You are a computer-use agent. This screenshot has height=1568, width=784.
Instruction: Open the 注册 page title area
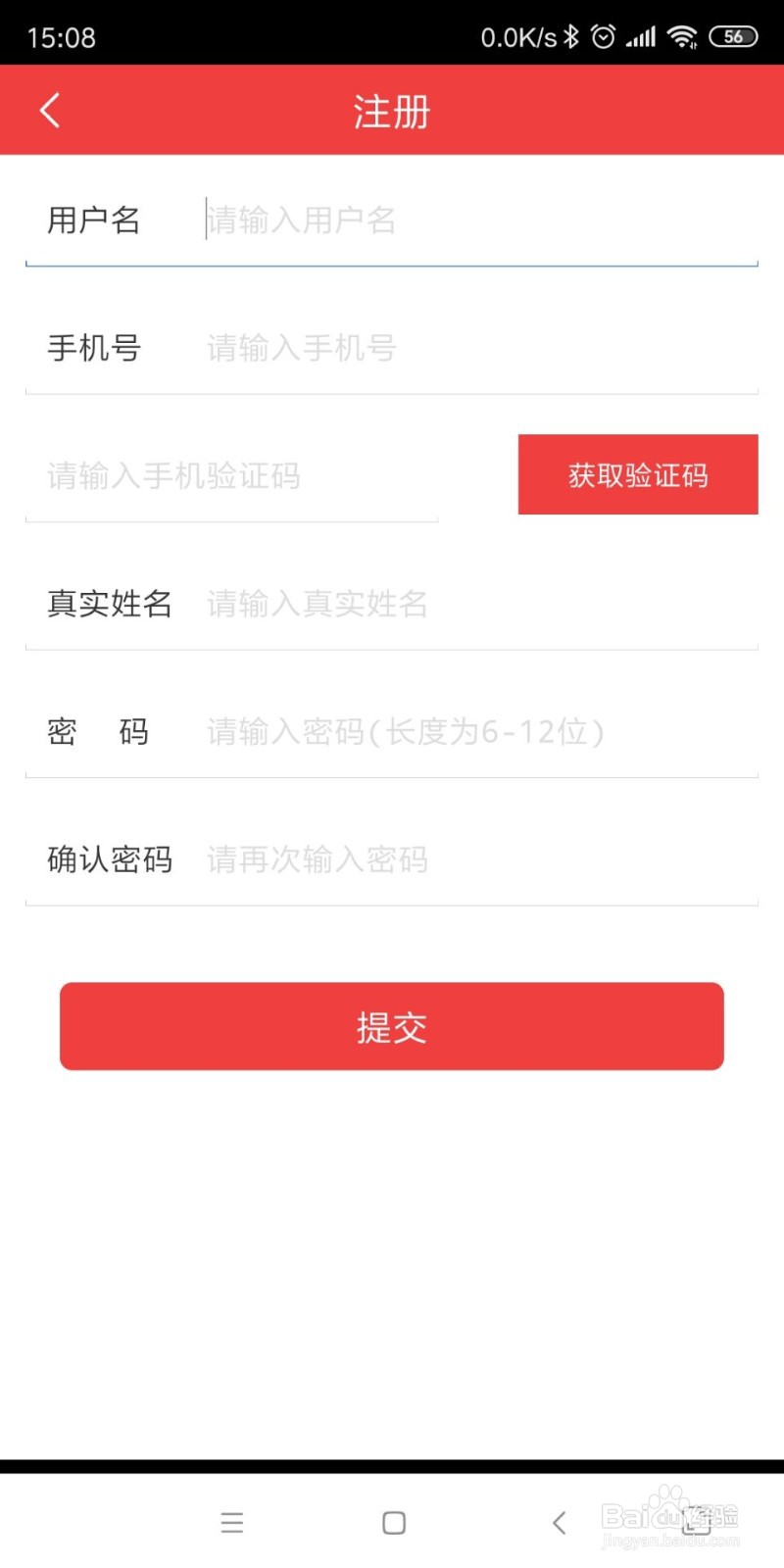(391, 111)
